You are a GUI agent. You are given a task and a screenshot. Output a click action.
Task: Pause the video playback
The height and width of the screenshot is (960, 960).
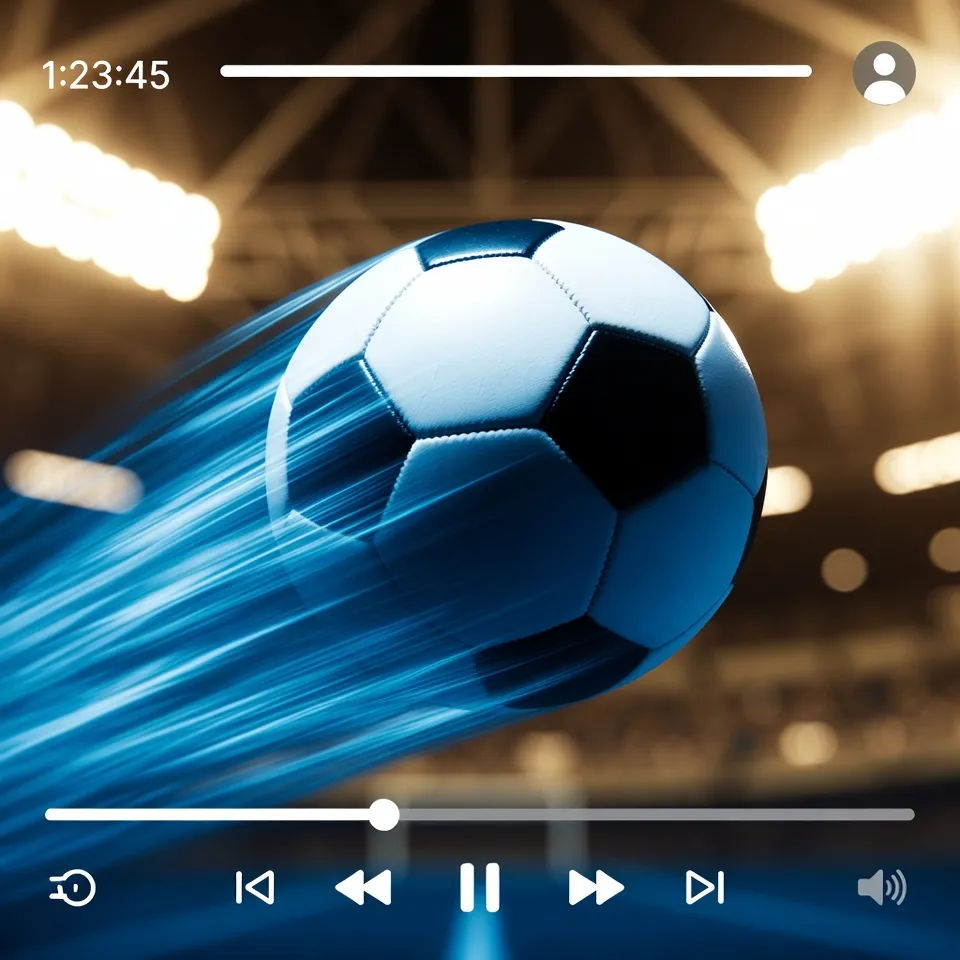pyautogui.click(x=479, y=887)
